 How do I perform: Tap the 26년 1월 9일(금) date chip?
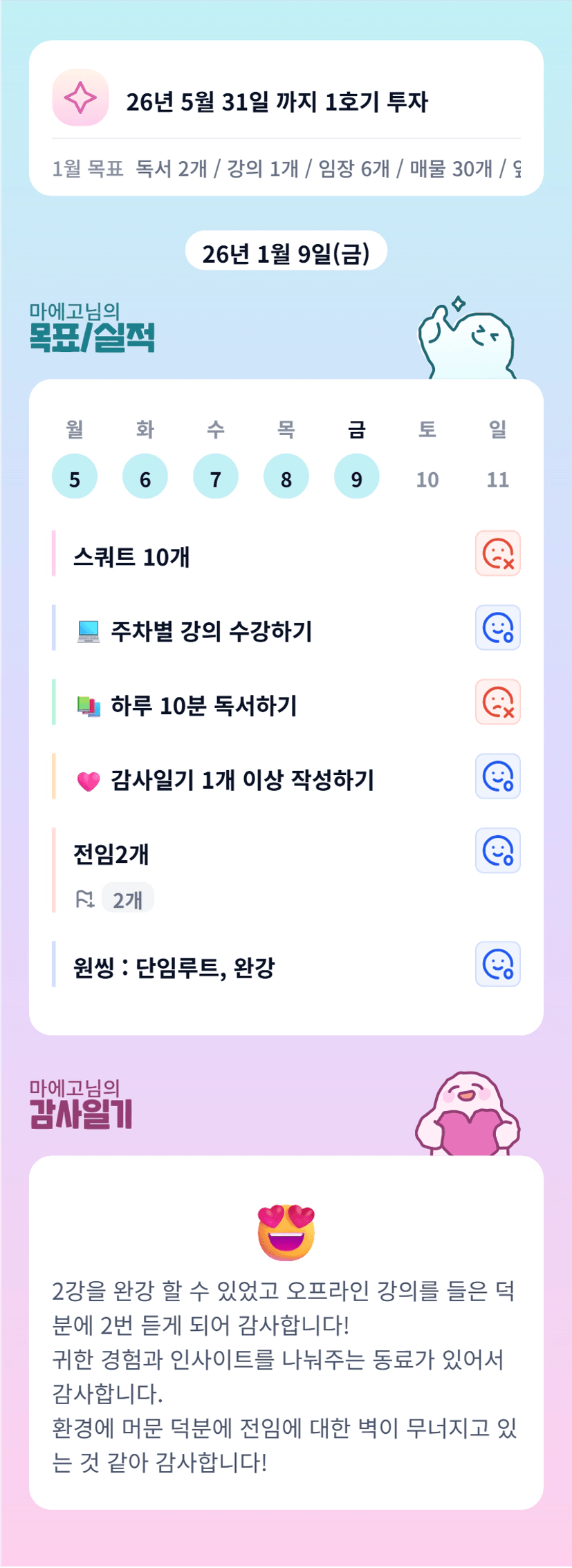(x=286, y=253)
